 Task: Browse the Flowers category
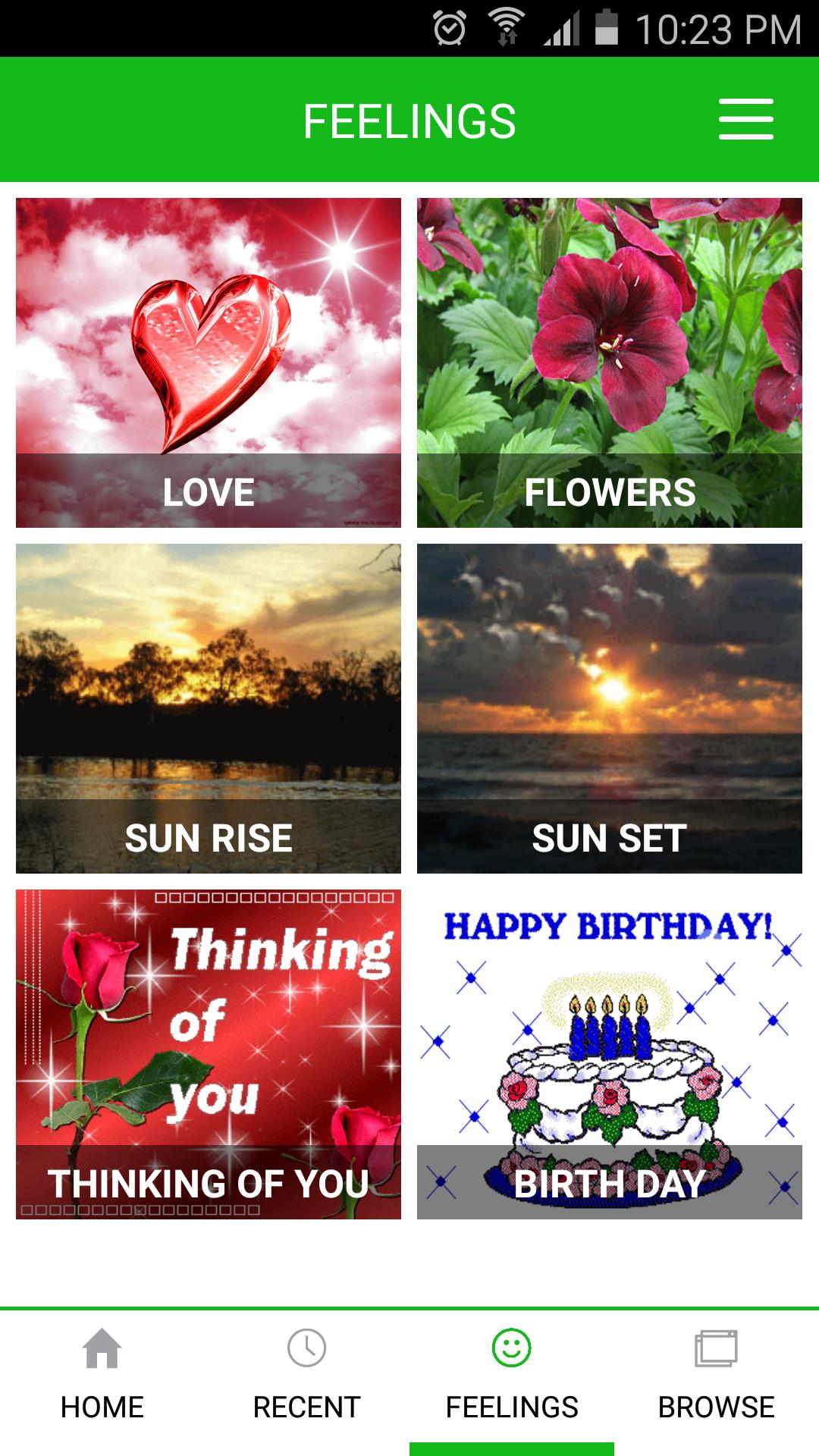(610, 362)
